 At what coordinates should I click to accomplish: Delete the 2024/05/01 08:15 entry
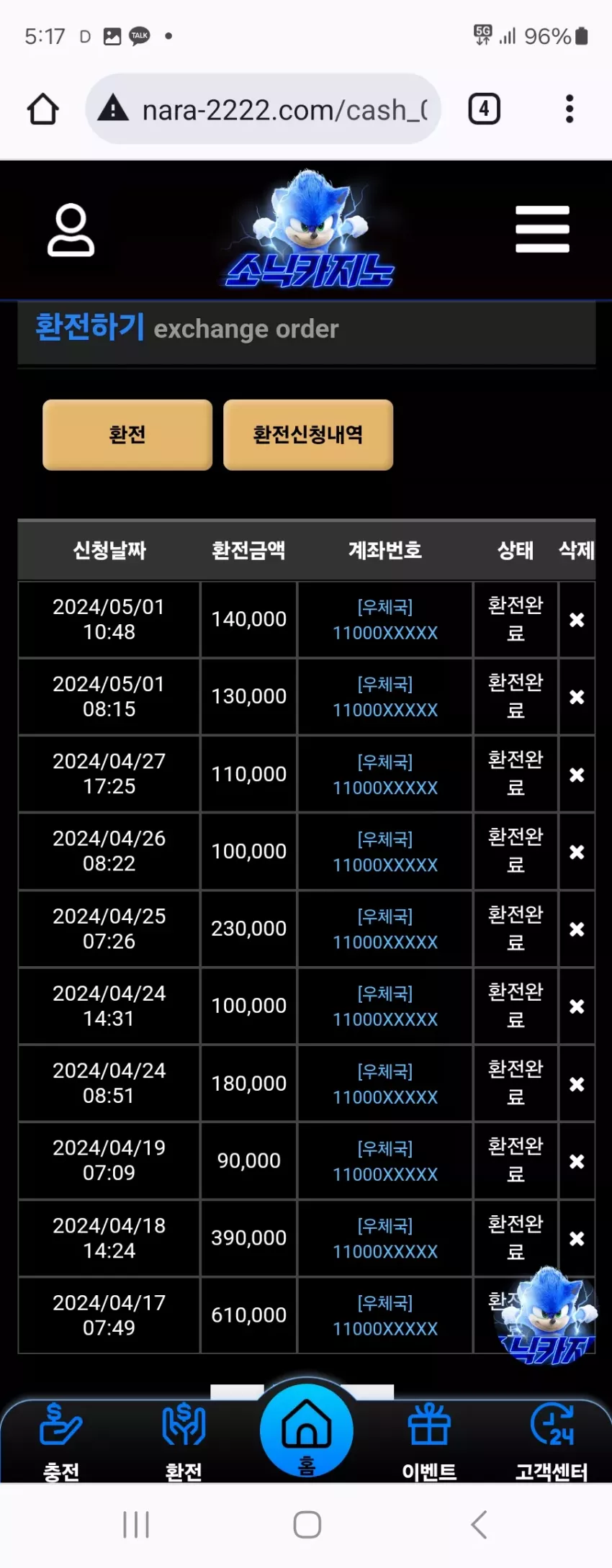click(577, 697)
